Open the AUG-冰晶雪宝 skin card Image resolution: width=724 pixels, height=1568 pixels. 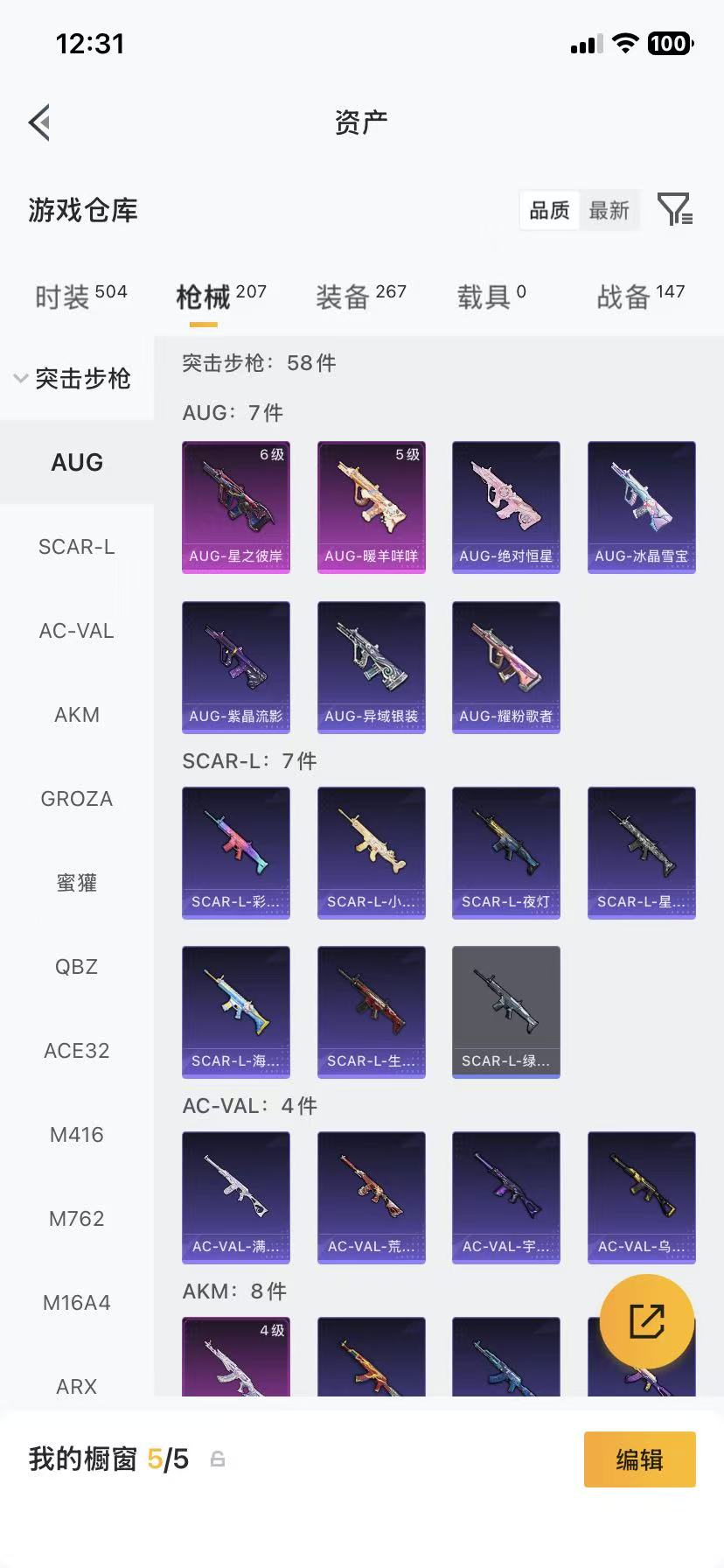pos(642,507)
